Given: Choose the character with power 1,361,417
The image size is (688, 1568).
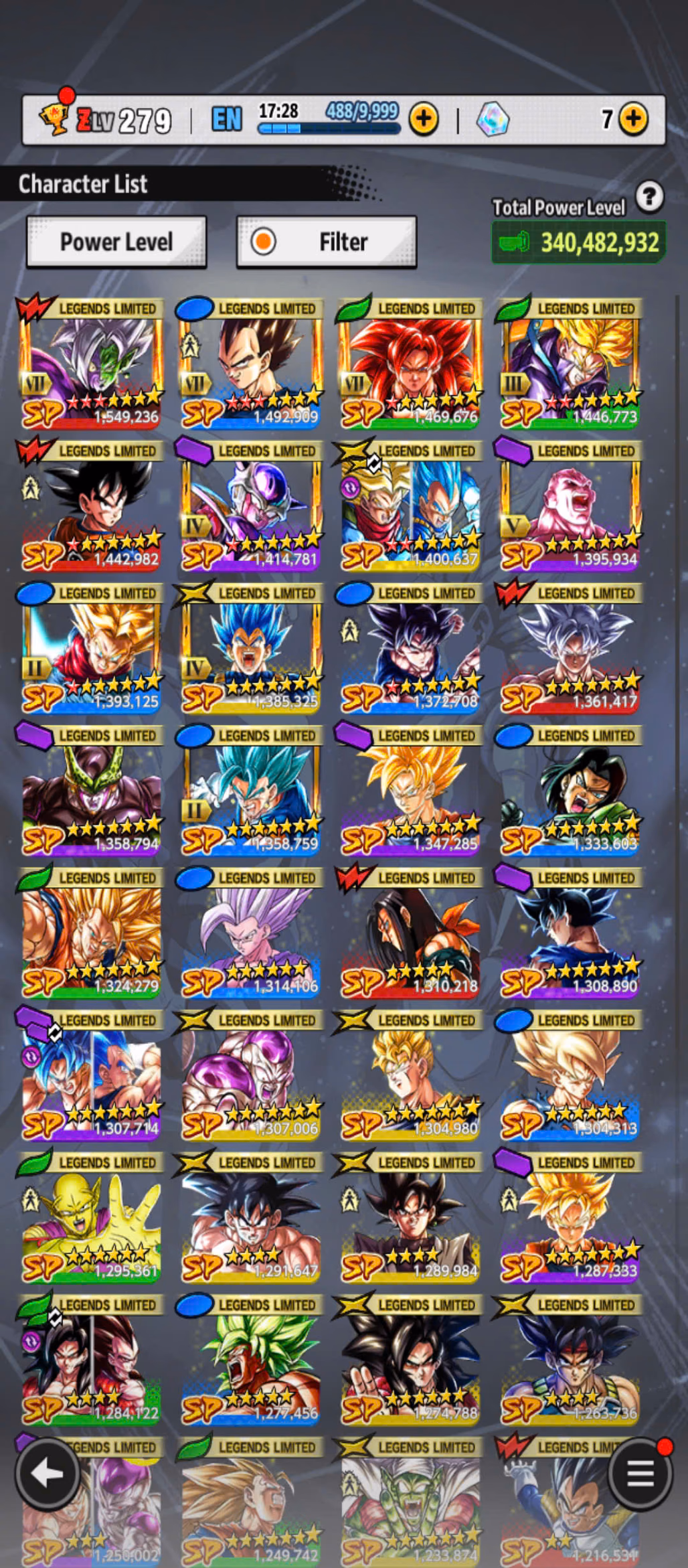Looking at the screenshot, I should coord(570,650).
